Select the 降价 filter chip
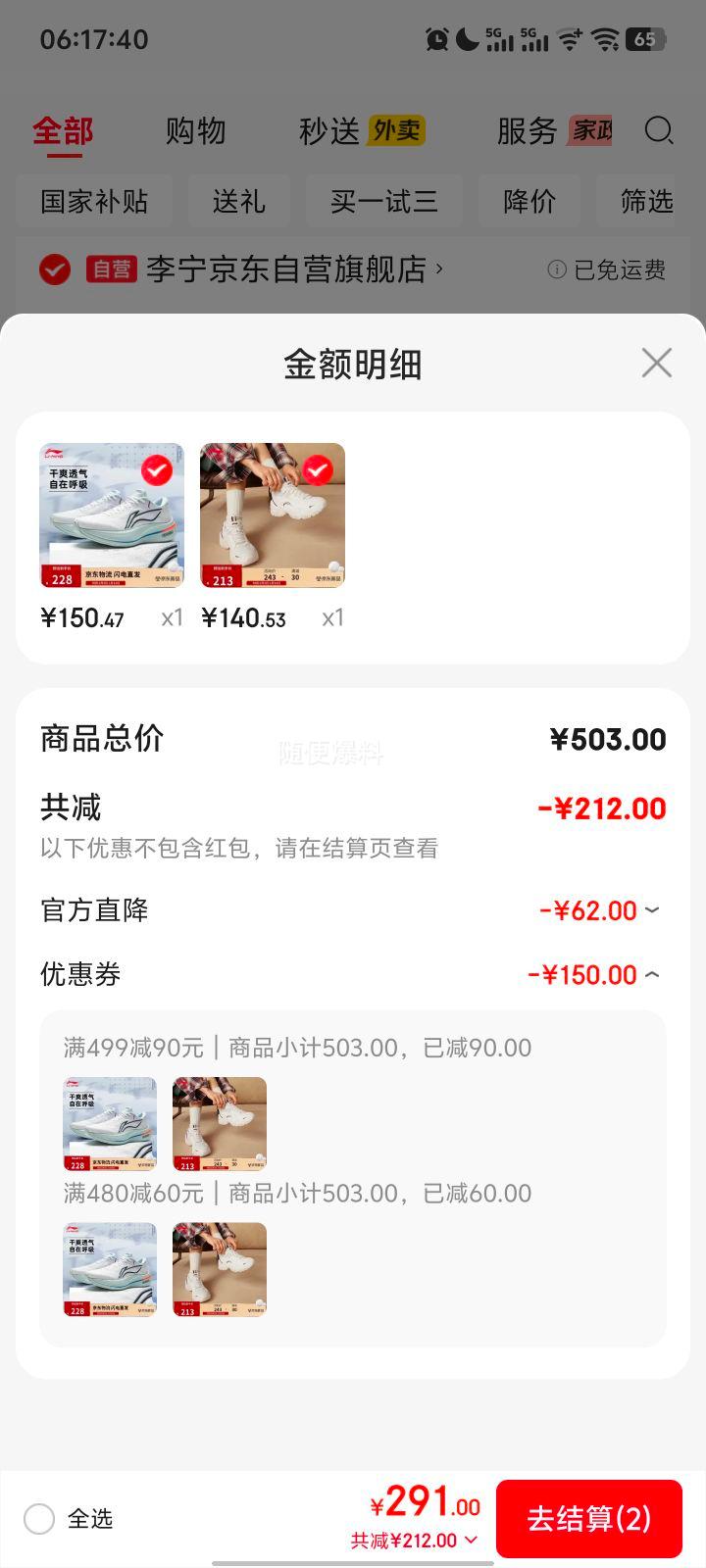Screen dimensions: 706x1568 (x=529, y=202)
